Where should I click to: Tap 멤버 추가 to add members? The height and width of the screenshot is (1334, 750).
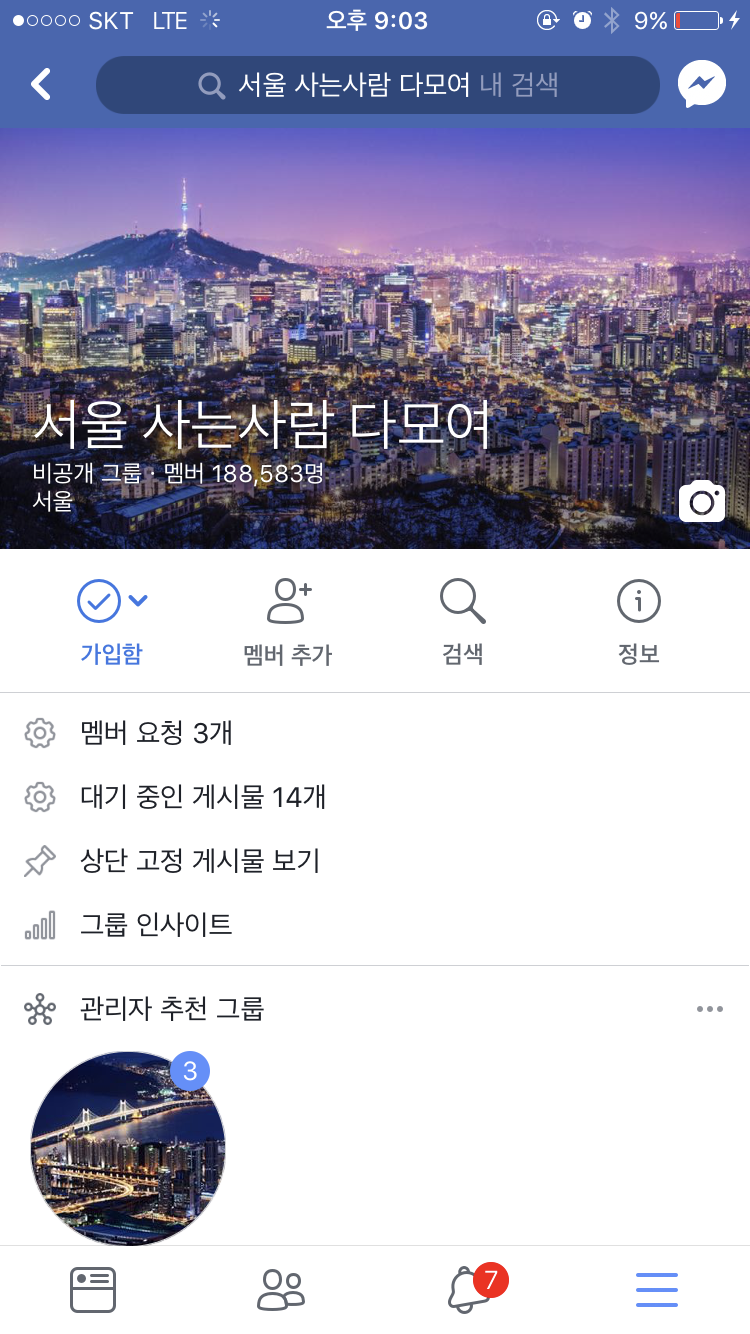pyautogui.click(x=288, y=622)
